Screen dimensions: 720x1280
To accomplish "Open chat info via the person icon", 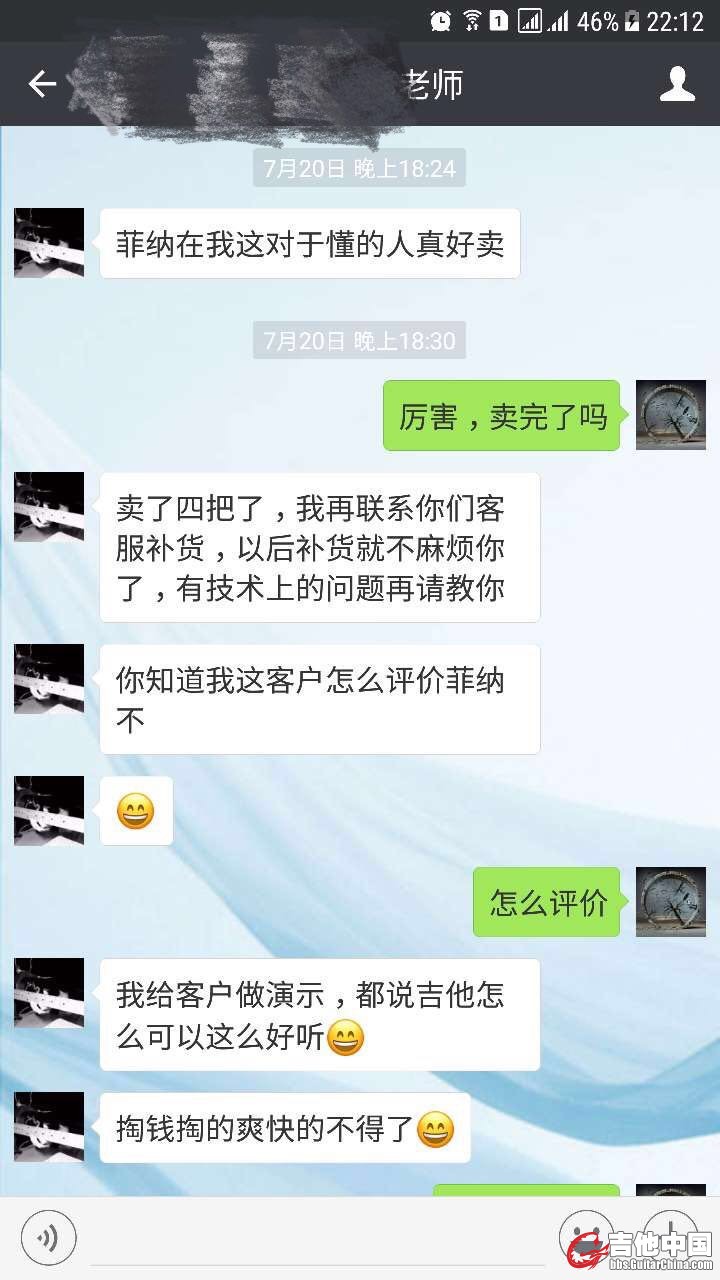I will [677, 84].
